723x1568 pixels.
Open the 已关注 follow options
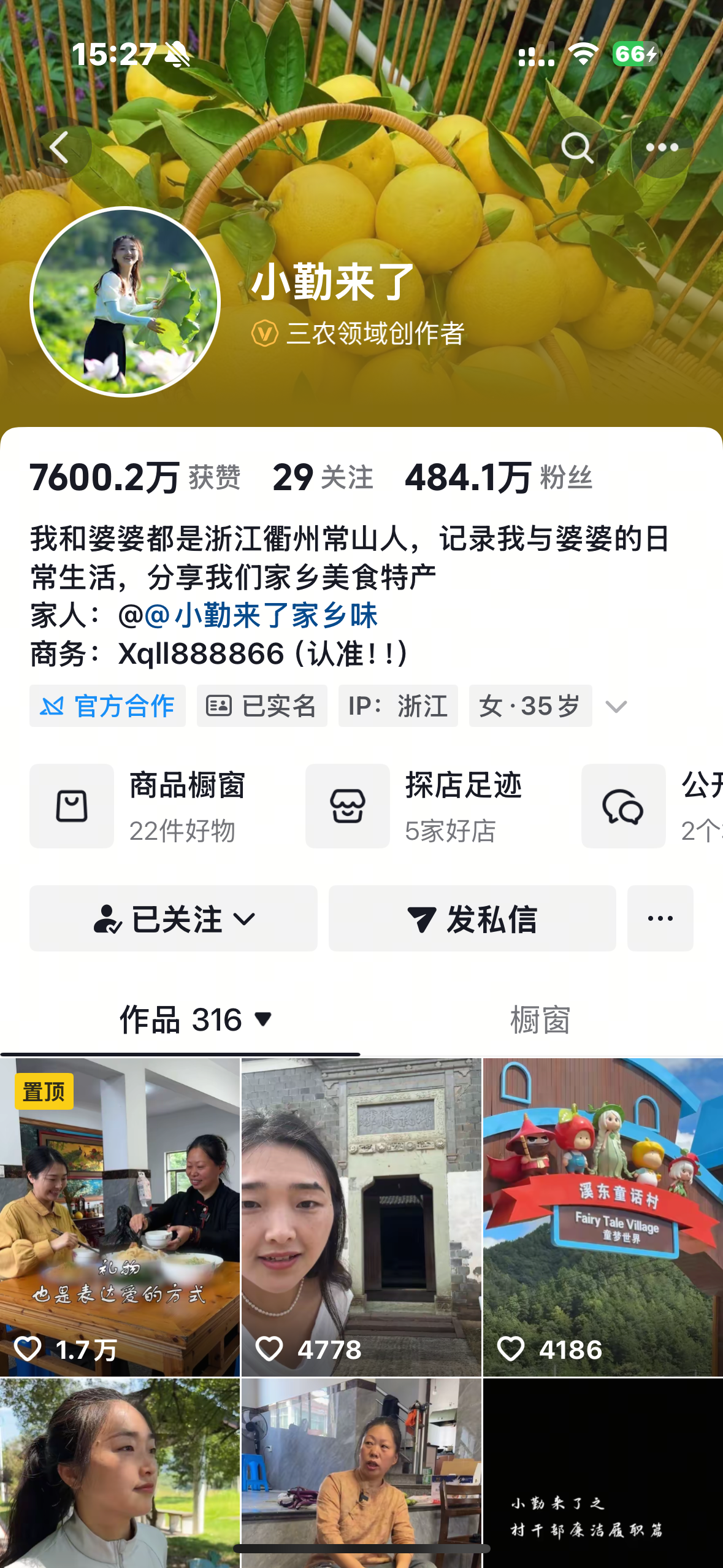tap(174, 918)
